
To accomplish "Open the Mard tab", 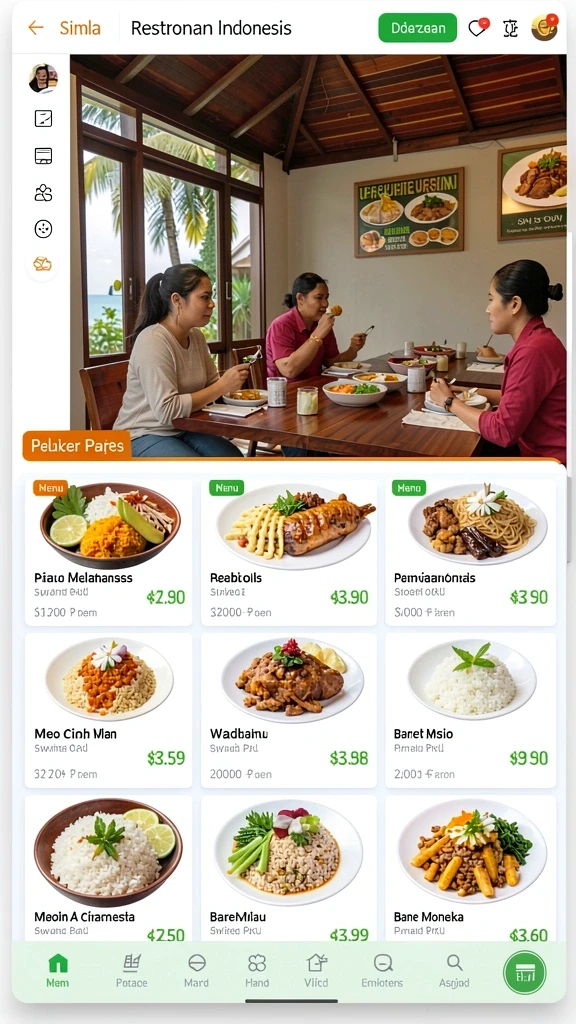I will [197, 970].
